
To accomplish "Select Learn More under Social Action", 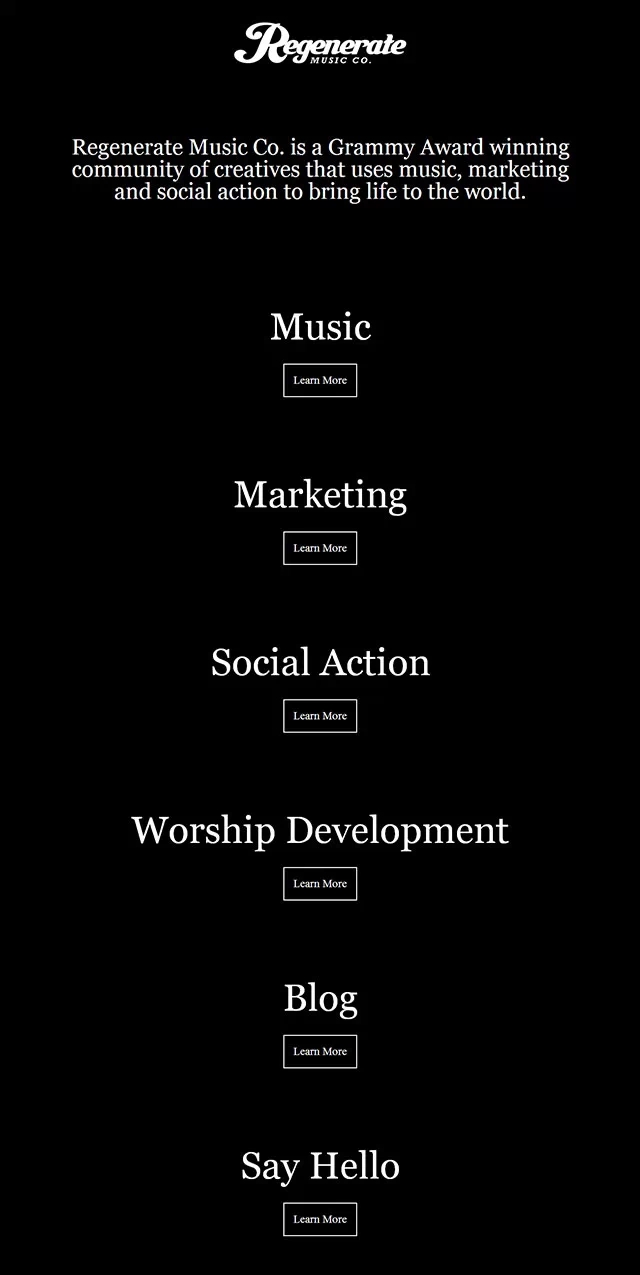I will 320,716.
